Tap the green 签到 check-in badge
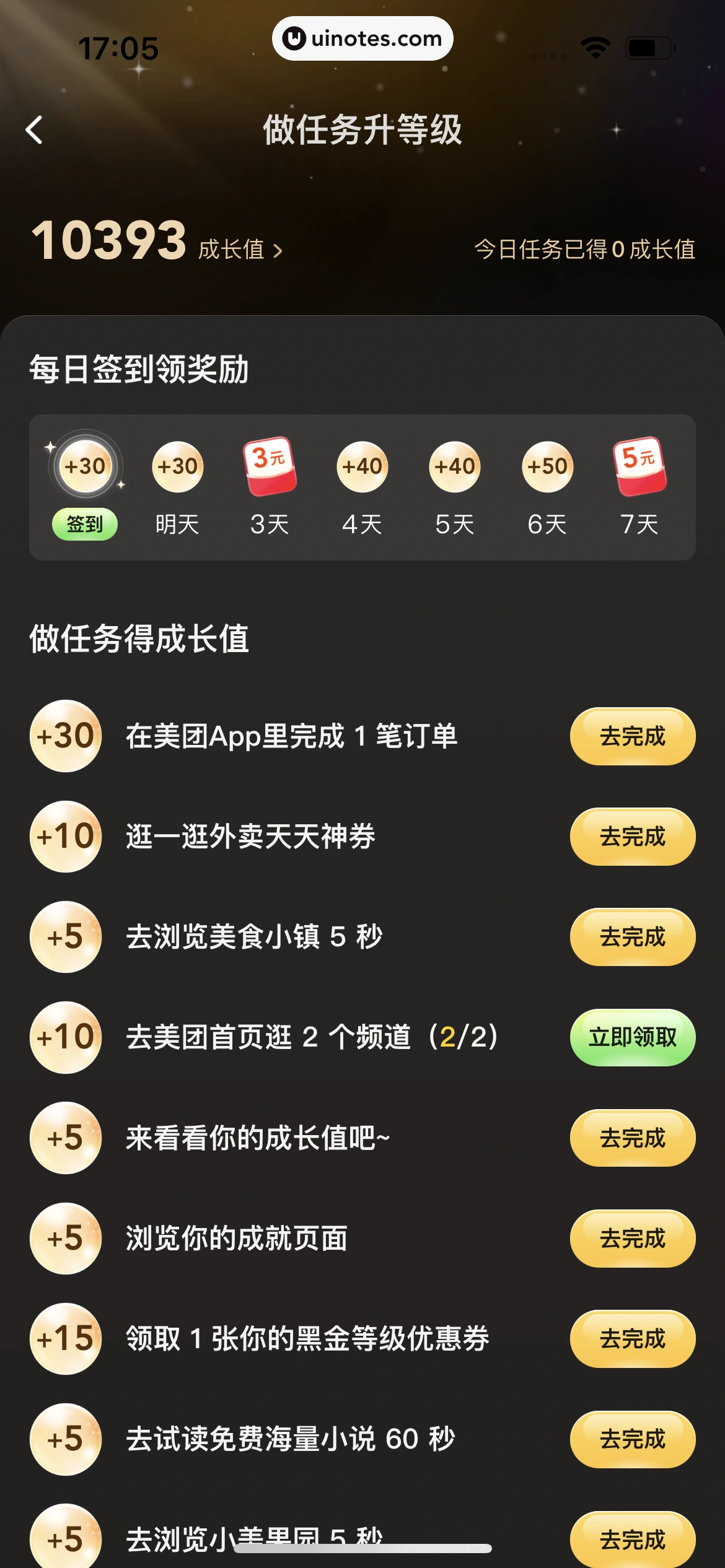725x1568 pixels. coord(86,524)
